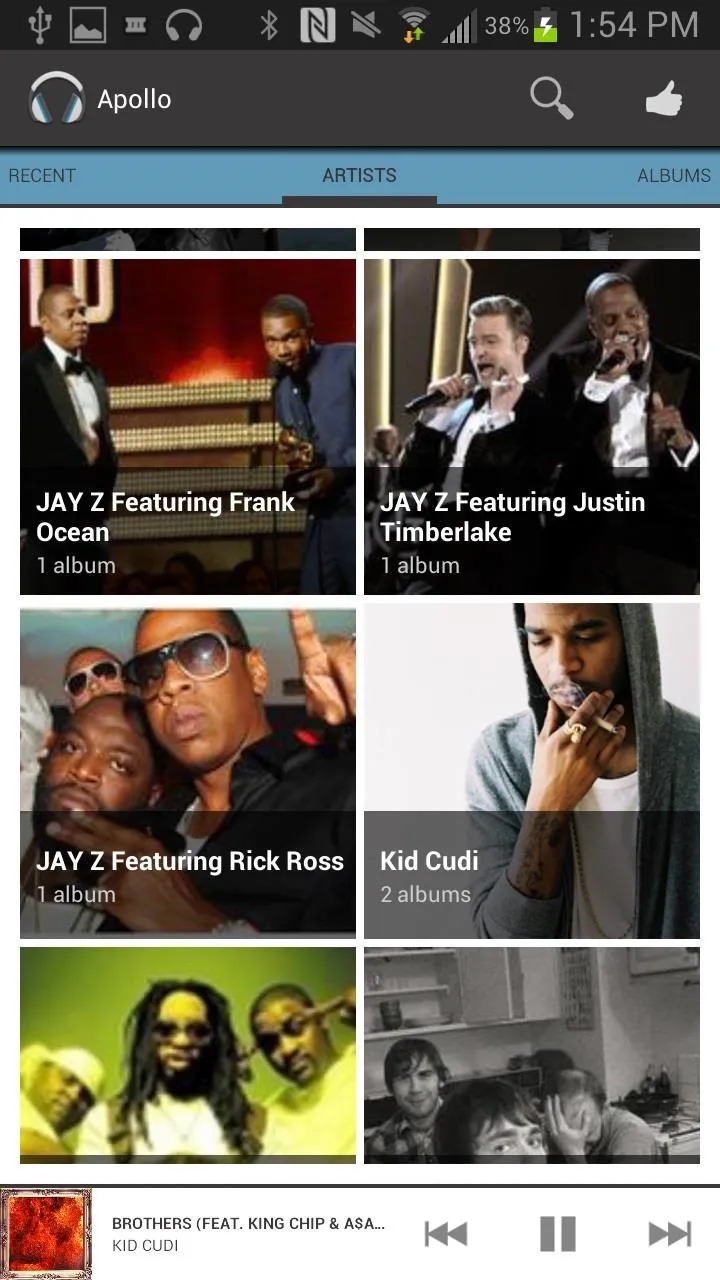Skip to the previous track

(446, 1233)
